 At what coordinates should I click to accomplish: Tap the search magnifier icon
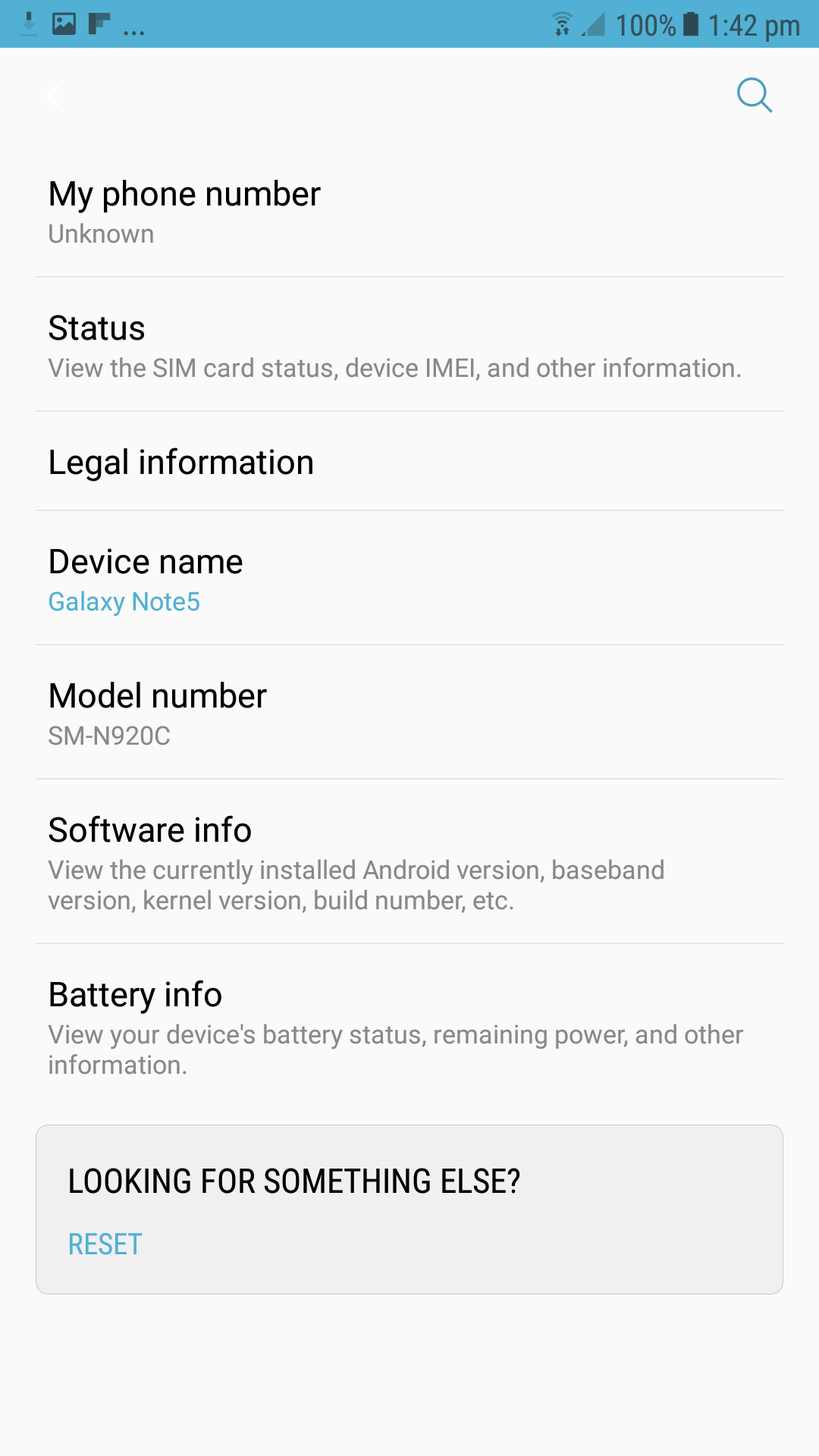coord(755,96)
